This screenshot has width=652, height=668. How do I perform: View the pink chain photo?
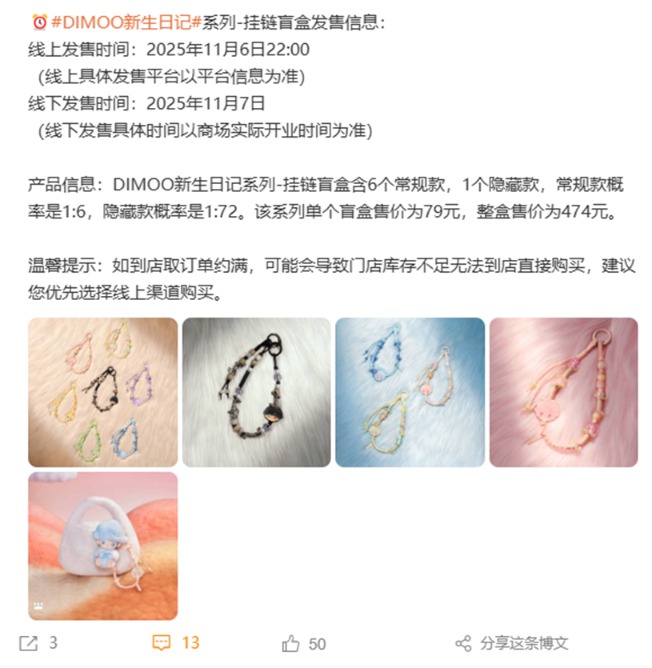point(562,392)
